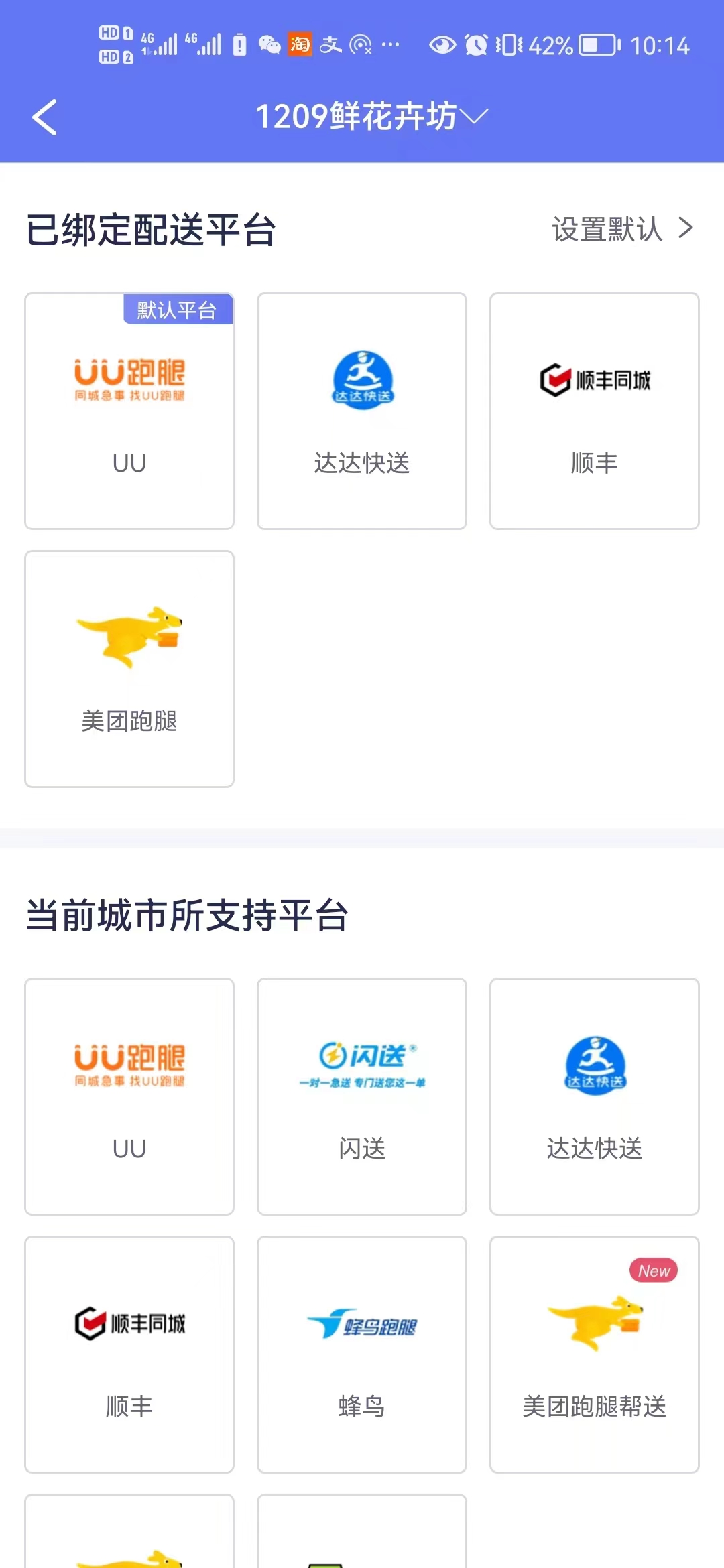Click the 美团跑腿 kangaroo icon
The height and width of the screenshot is (1568, 724).
129,637
